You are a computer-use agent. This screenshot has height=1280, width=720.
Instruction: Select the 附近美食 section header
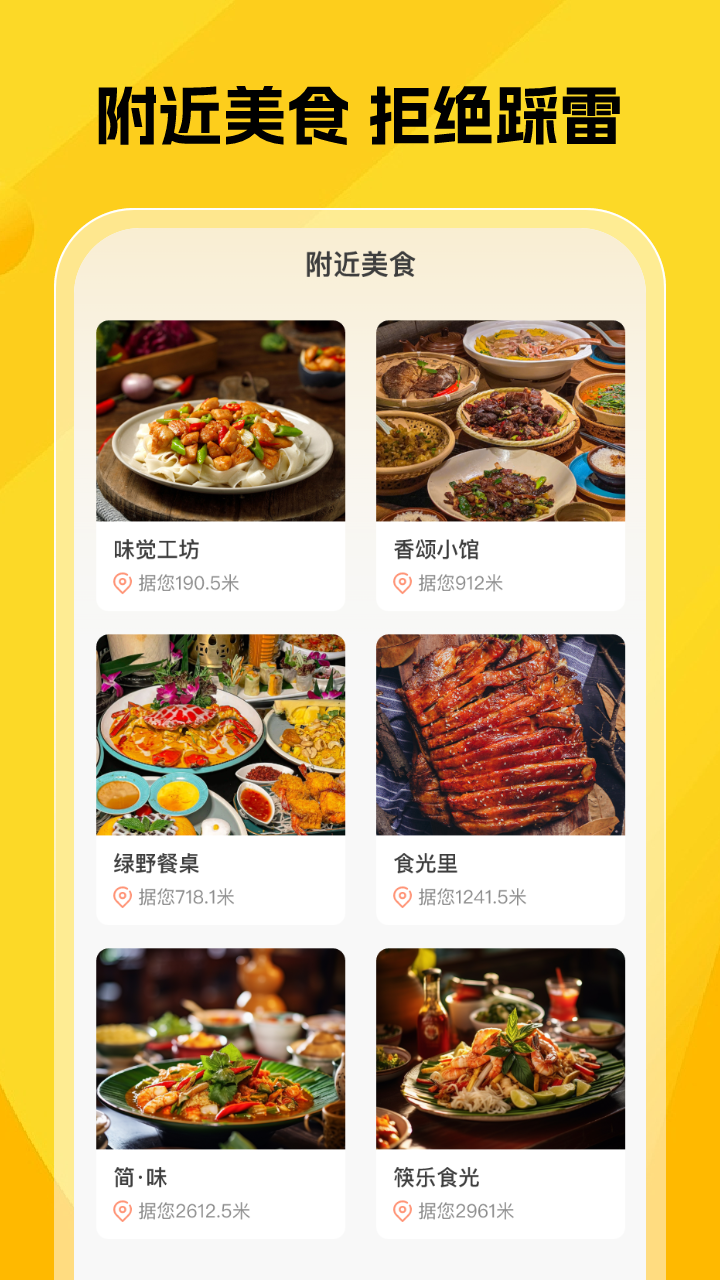(x=360, y=265)
